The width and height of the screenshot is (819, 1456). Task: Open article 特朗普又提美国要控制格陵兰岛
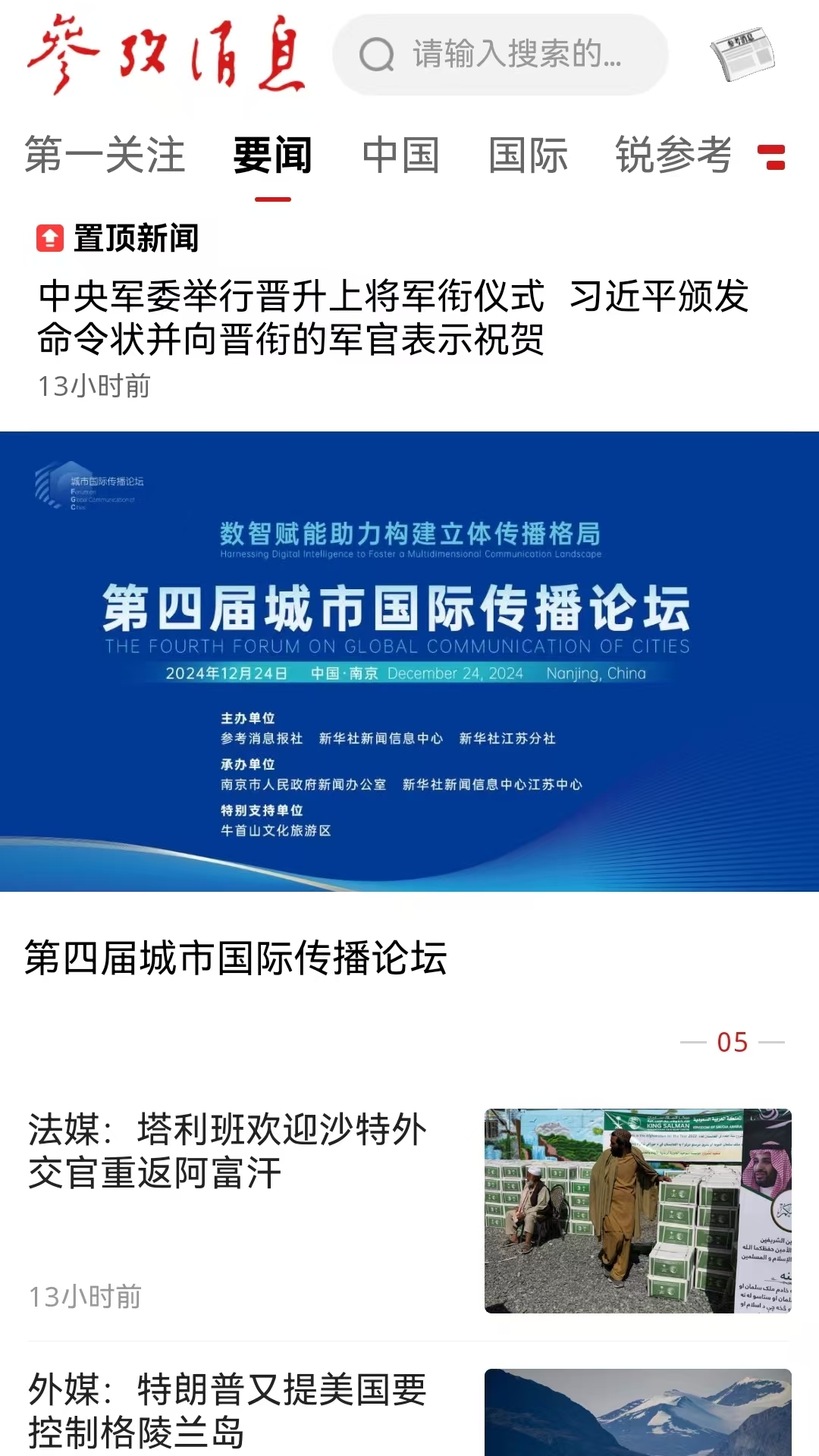click(x=227, y=1410)
